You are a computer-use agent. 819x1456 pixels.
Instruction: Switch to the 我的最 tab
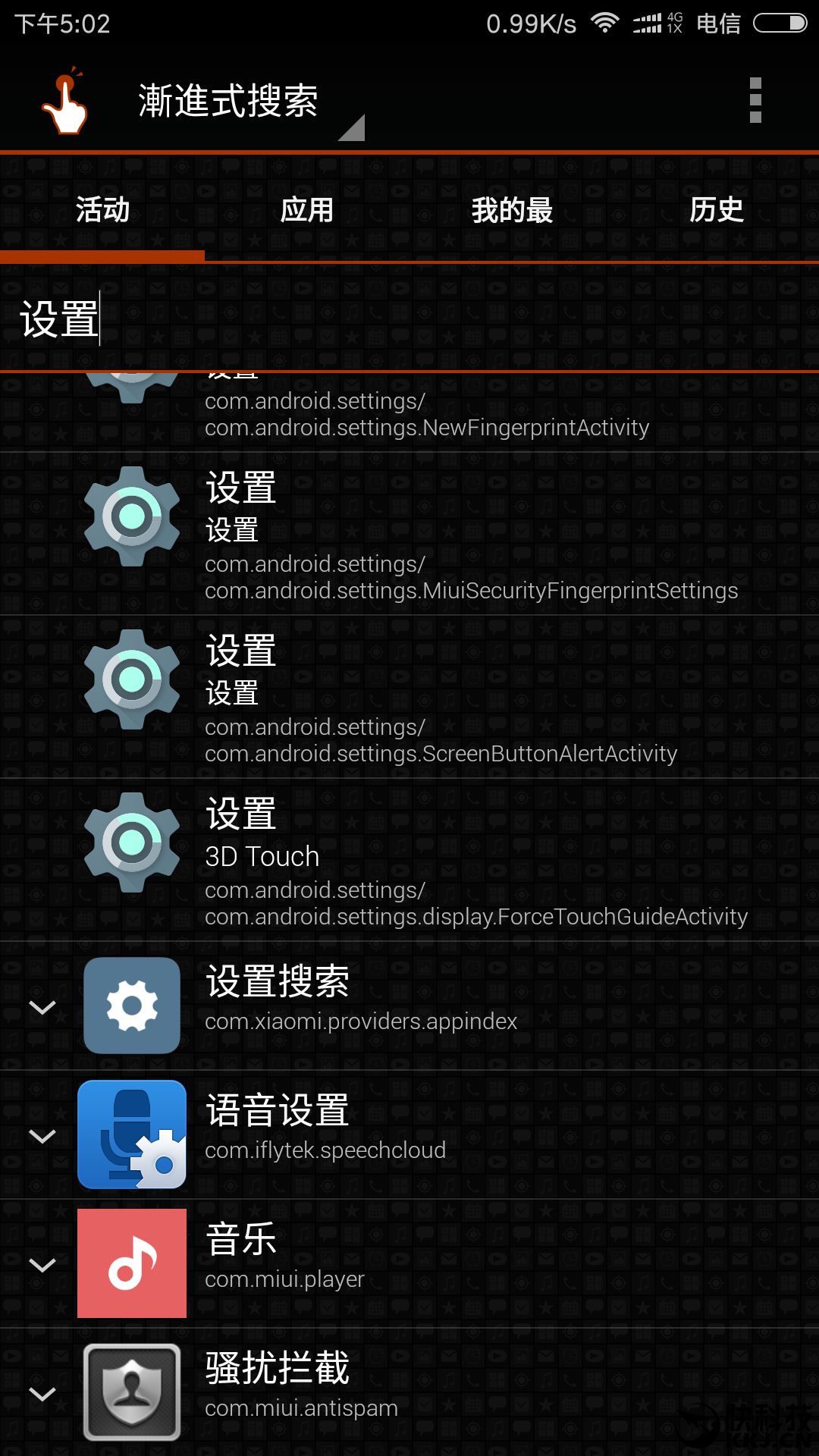tap(512, 210)
